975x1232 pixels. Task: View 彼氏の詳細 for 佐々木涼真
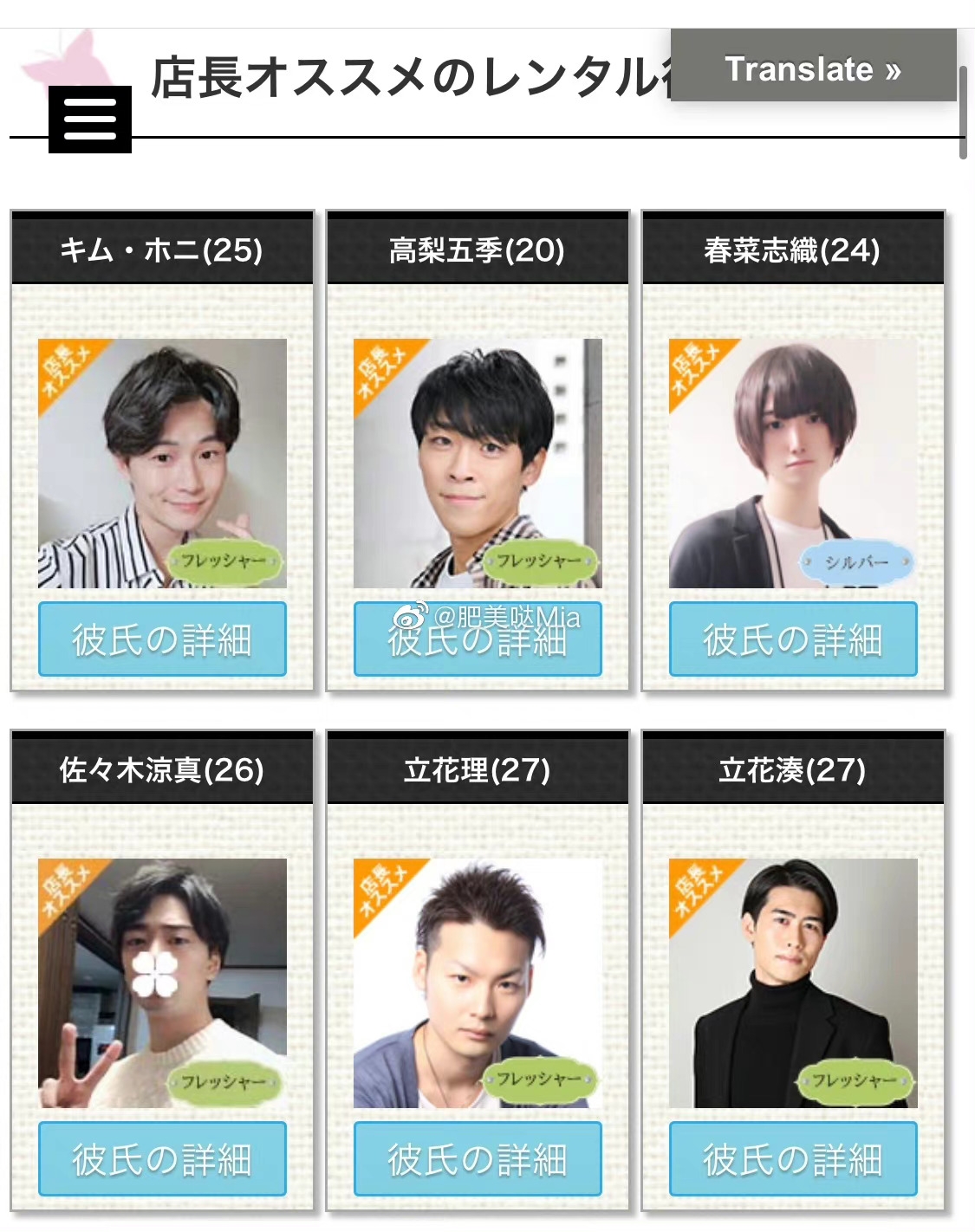point(162,1158)
